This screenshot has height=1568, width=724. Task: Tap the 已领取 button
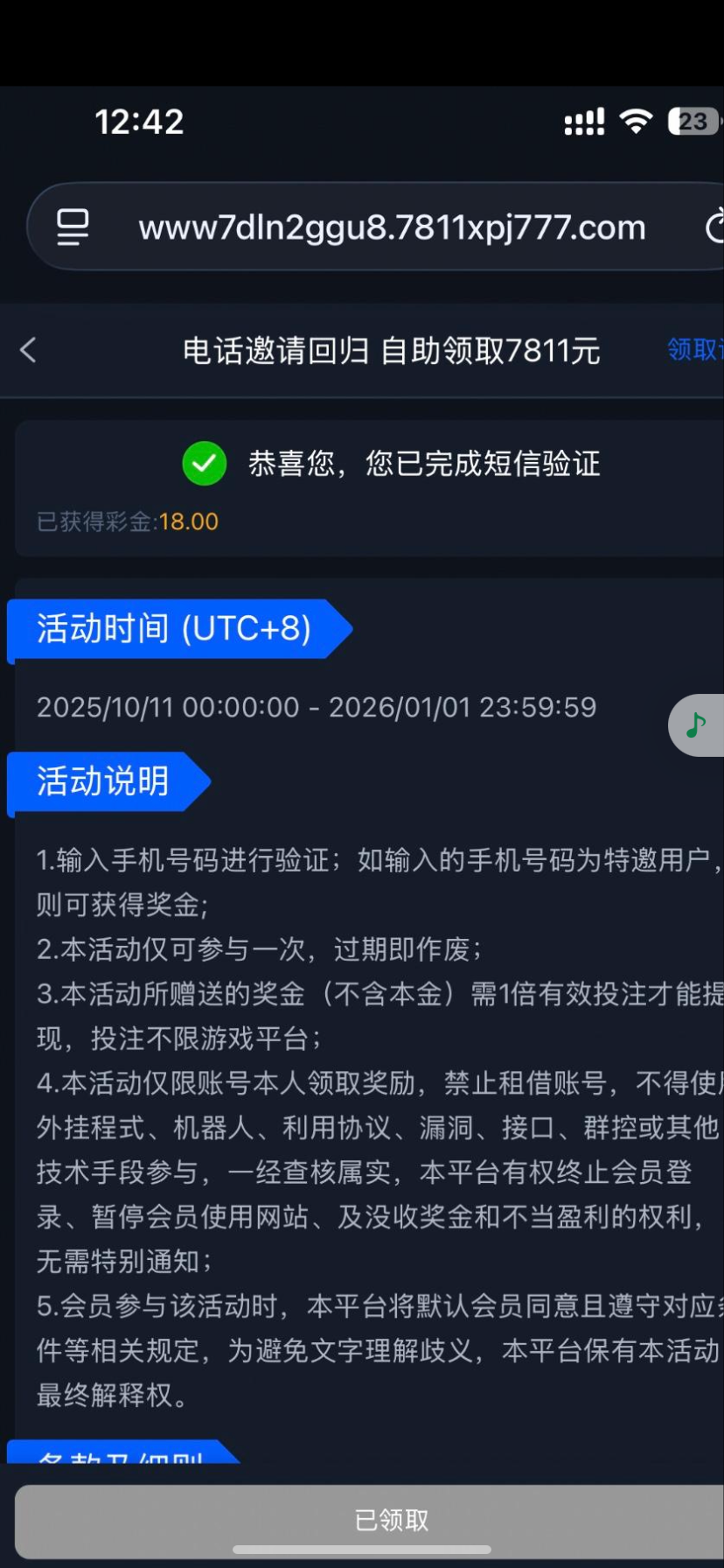click(x=392, y=1521)
